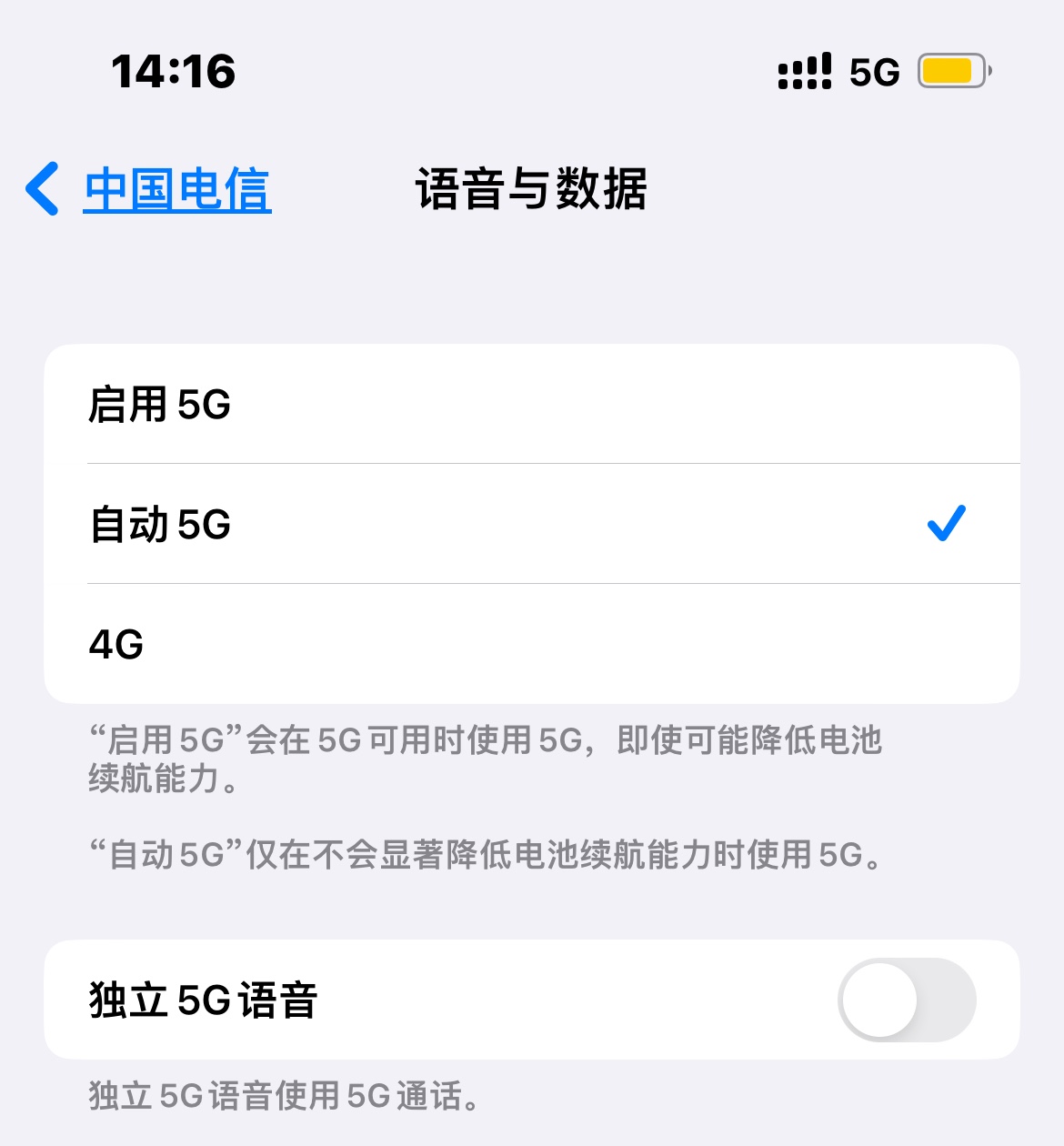The height and width of the screenshot is (1146, 1064).
Task: Choose the 自动 5G option
Action: 531,525
